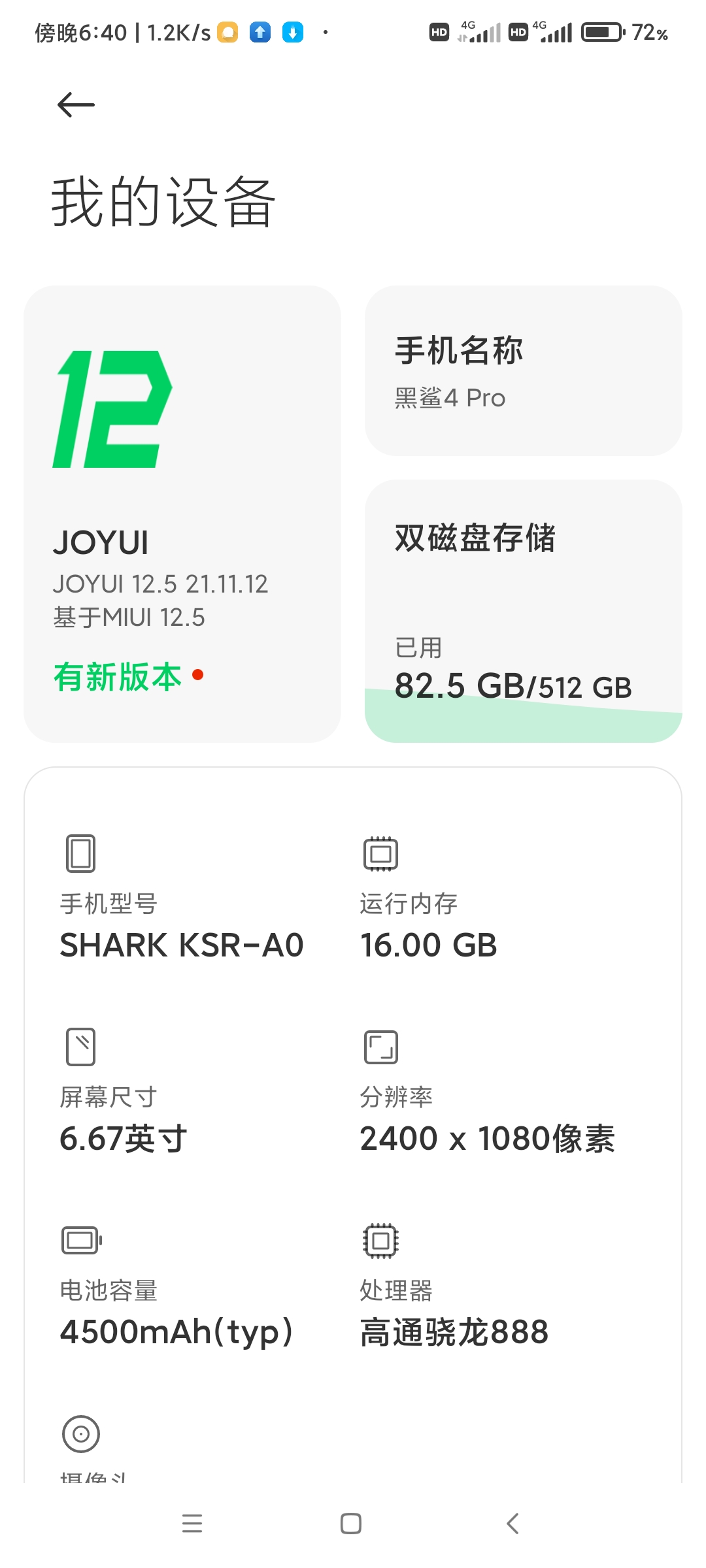The width and height of the screenshot is (706, 1568).
Task: Open the system recent apps button
Action: tap(192, 1524)
